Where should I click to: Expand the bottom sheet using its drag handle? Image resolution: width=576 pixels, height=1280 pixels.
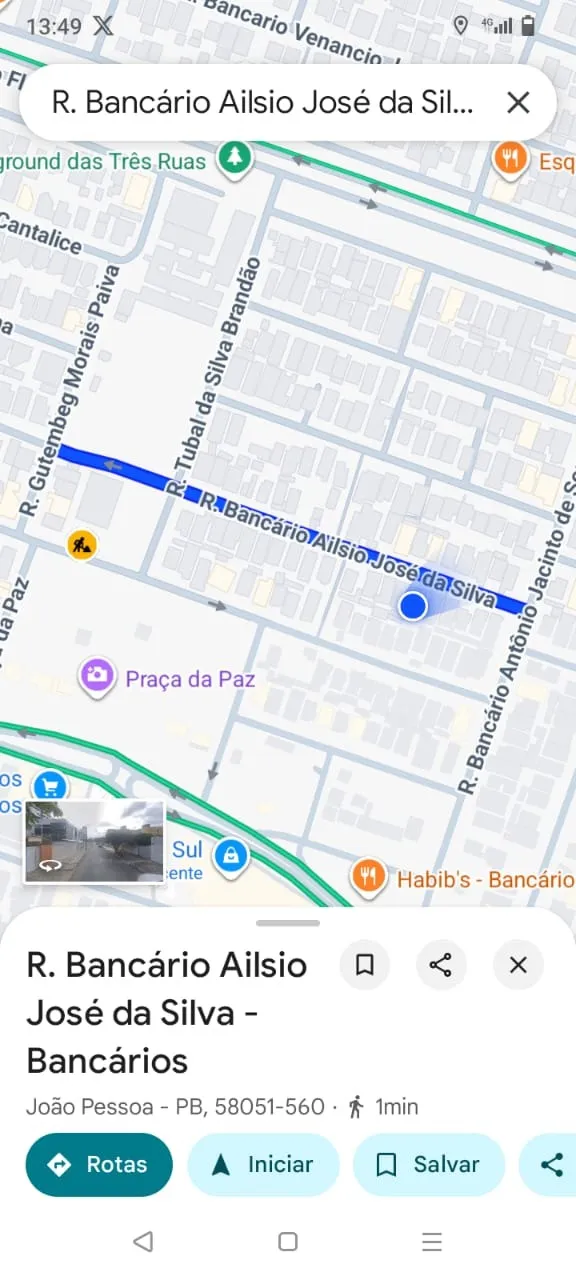pos(288,923)
